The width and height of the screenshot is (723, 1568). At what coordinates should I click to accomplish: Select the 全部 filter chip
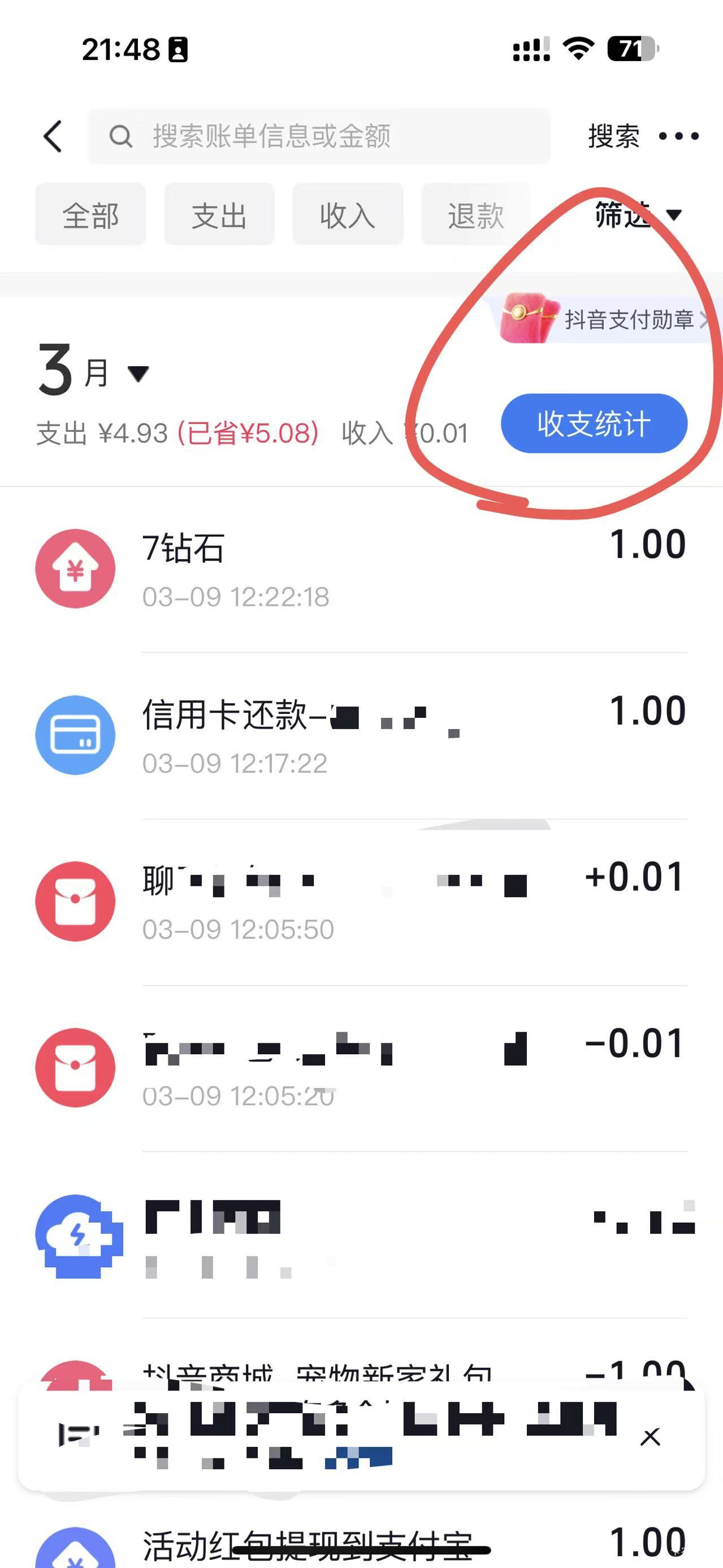click(x=90, y=215)
